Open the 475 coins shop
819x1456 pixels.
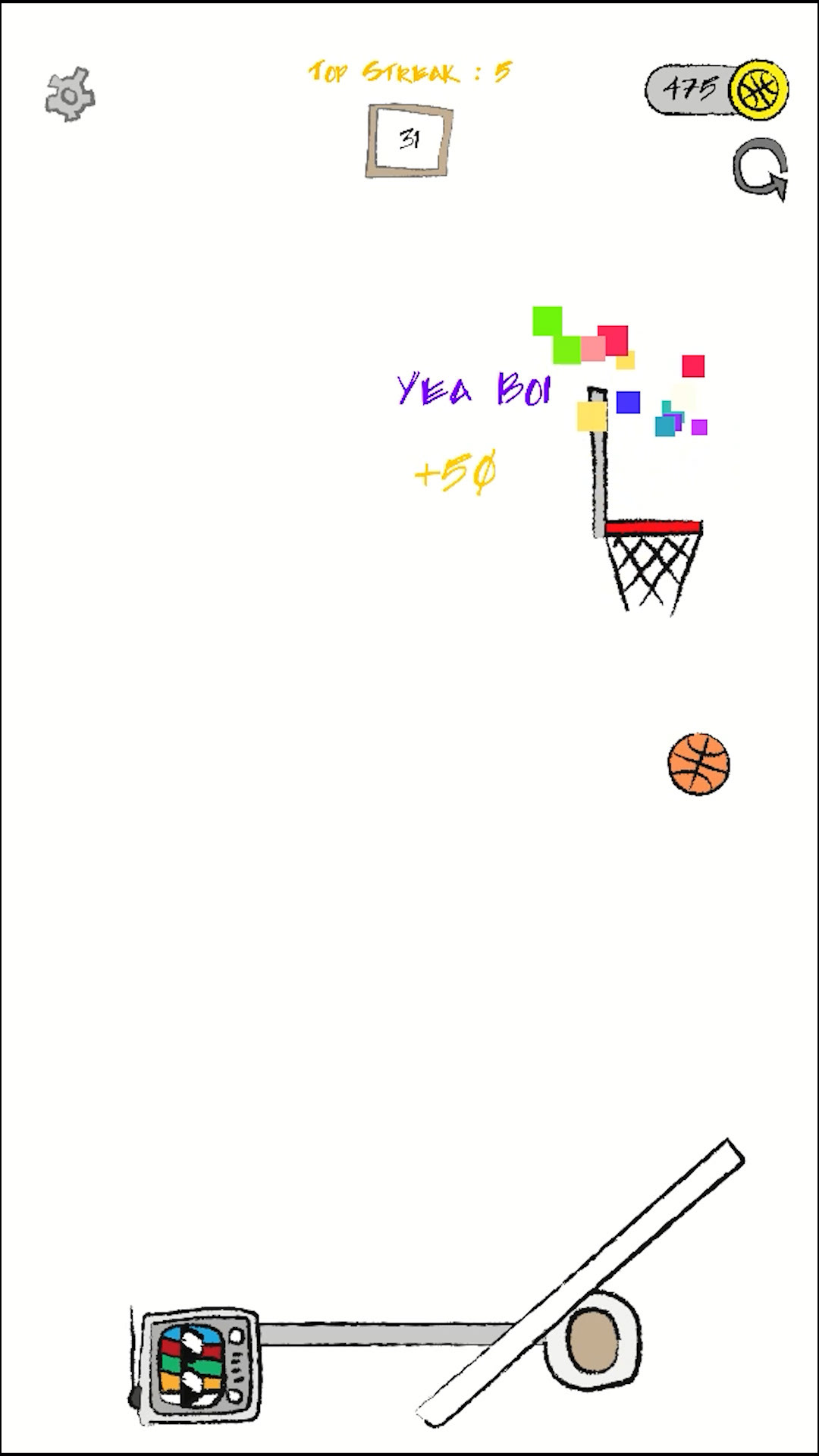click(x=716, y=90)
